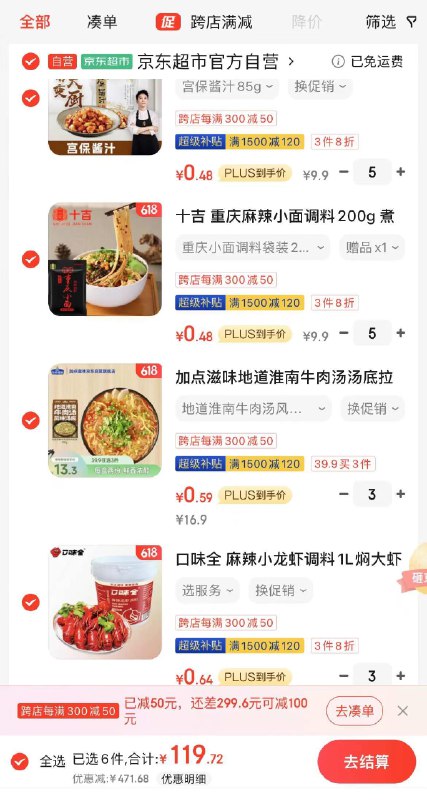Increase quantity of 十吉 重庆麻辣小面调料

pos(401,333)
